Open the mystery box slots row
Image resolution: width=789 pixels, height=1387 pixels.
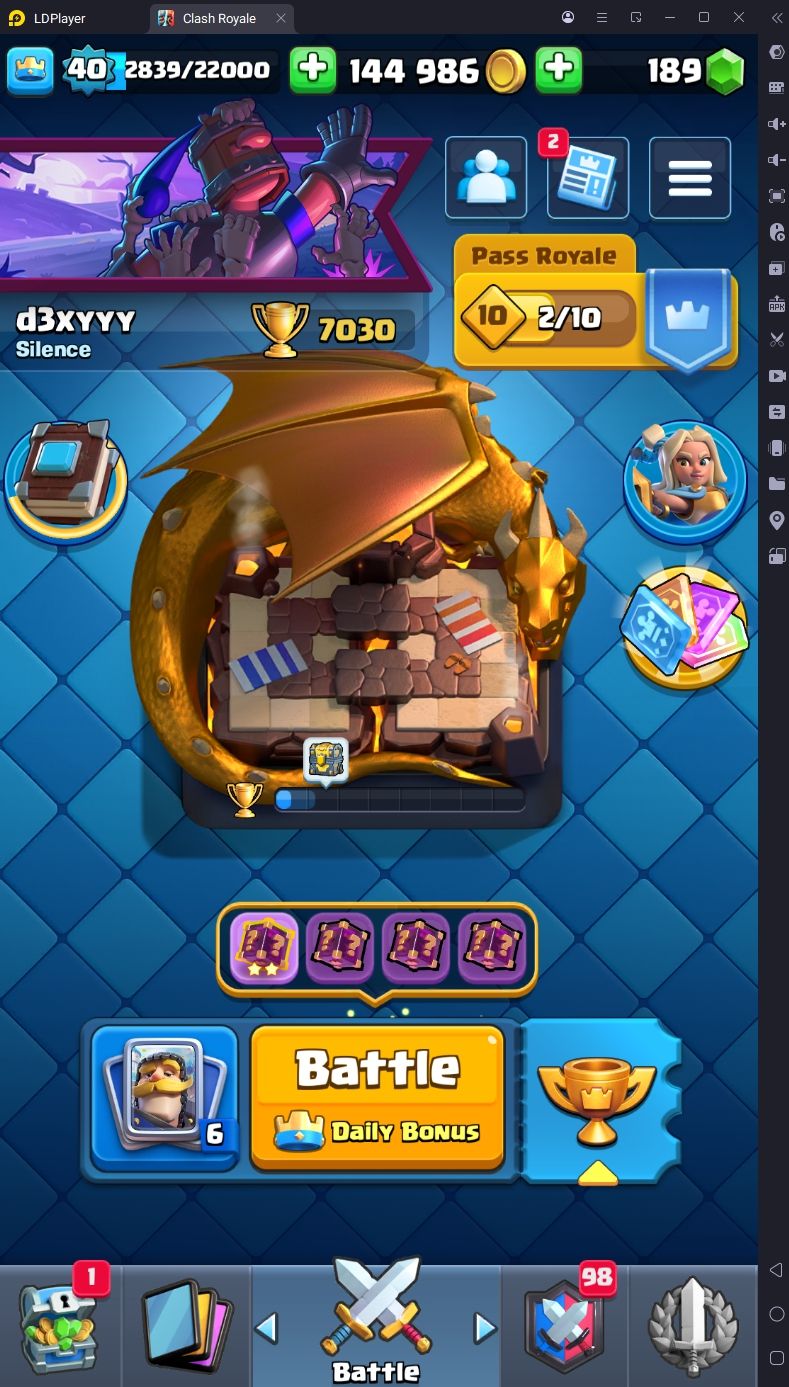377,948
